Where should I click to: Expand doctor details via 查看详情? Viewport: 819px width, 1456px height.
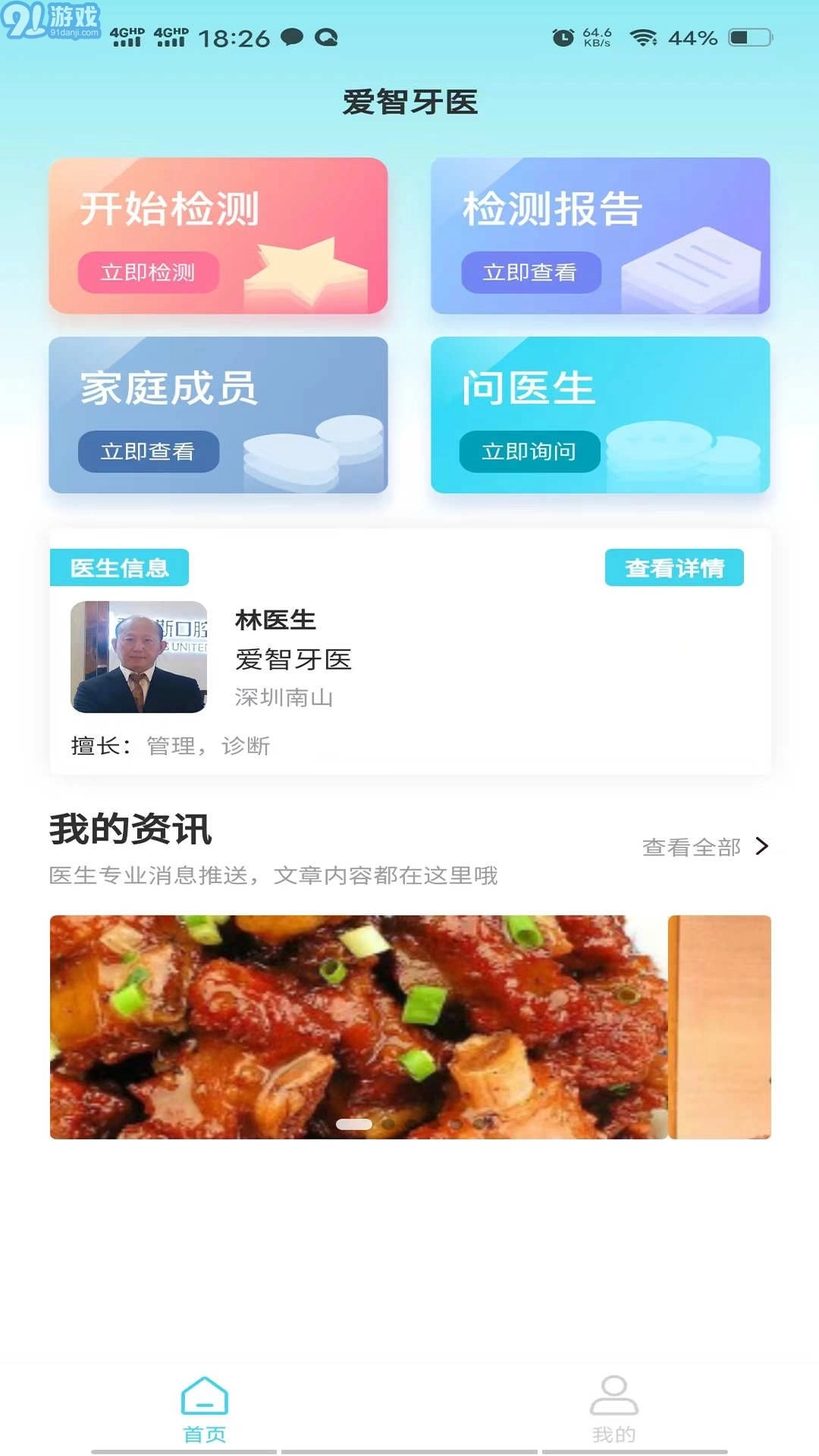pyautogui.click(x=674, y=566)
